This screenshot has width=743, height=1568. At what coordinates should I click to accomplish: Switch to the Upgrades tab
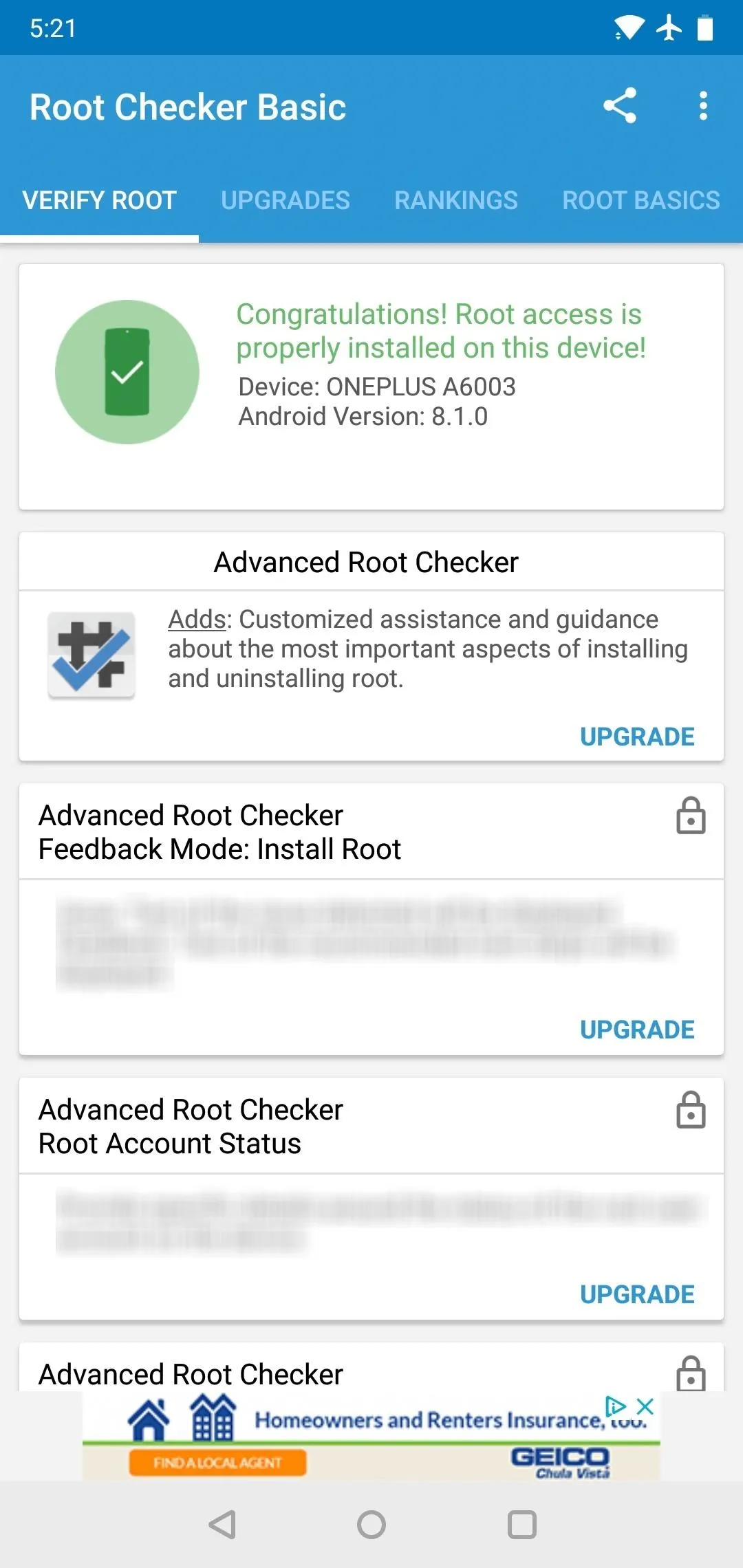coord(286,200)
